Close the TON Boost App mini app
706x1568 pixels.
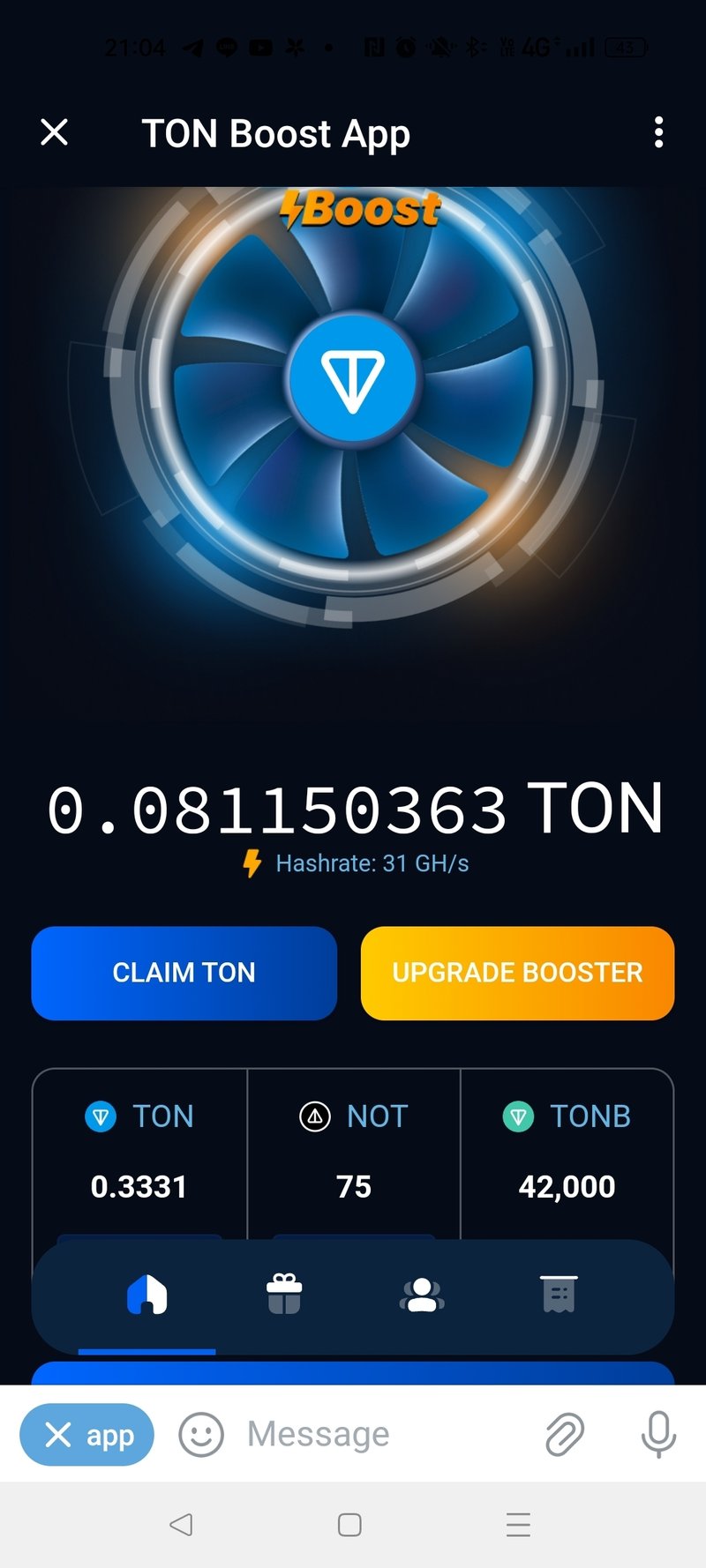[x=55, y=133]
